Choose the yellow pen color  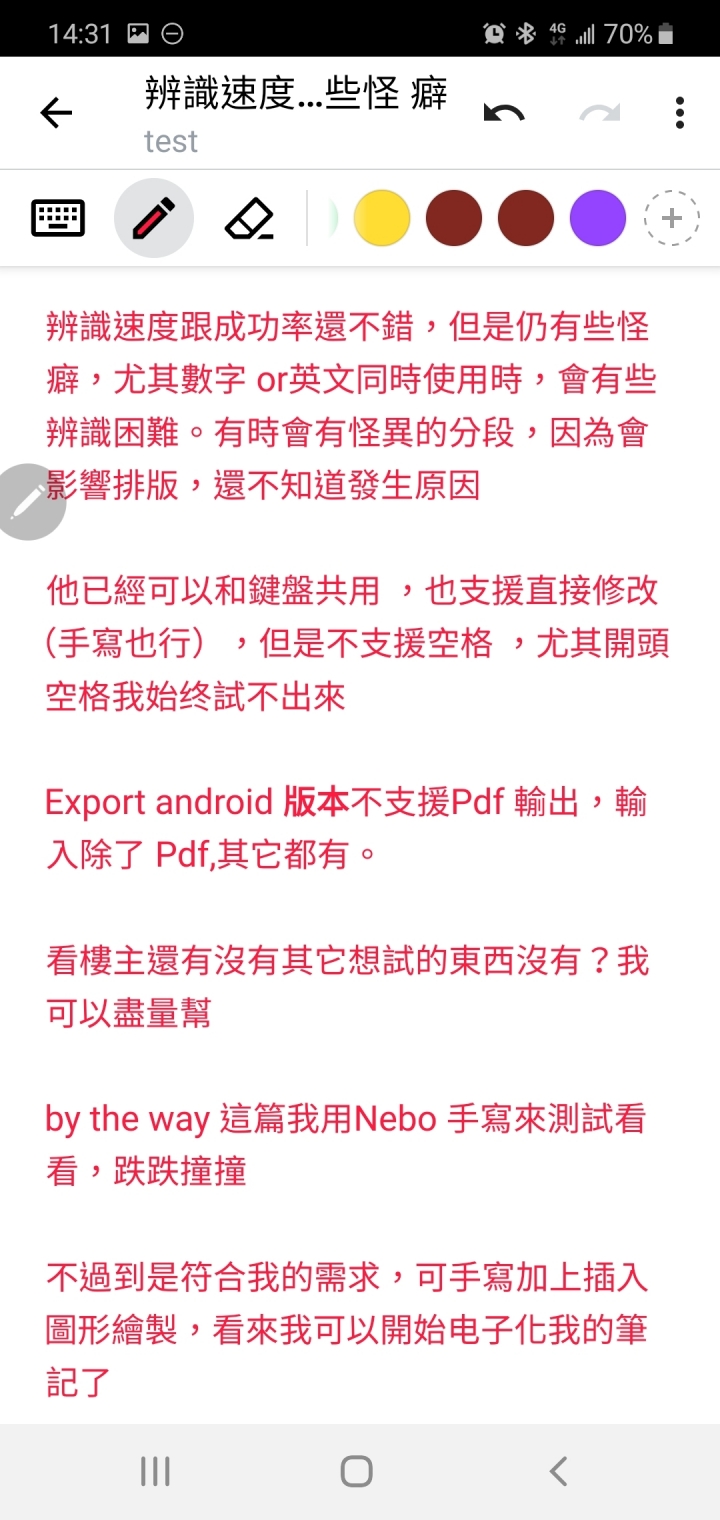(382, 217)
